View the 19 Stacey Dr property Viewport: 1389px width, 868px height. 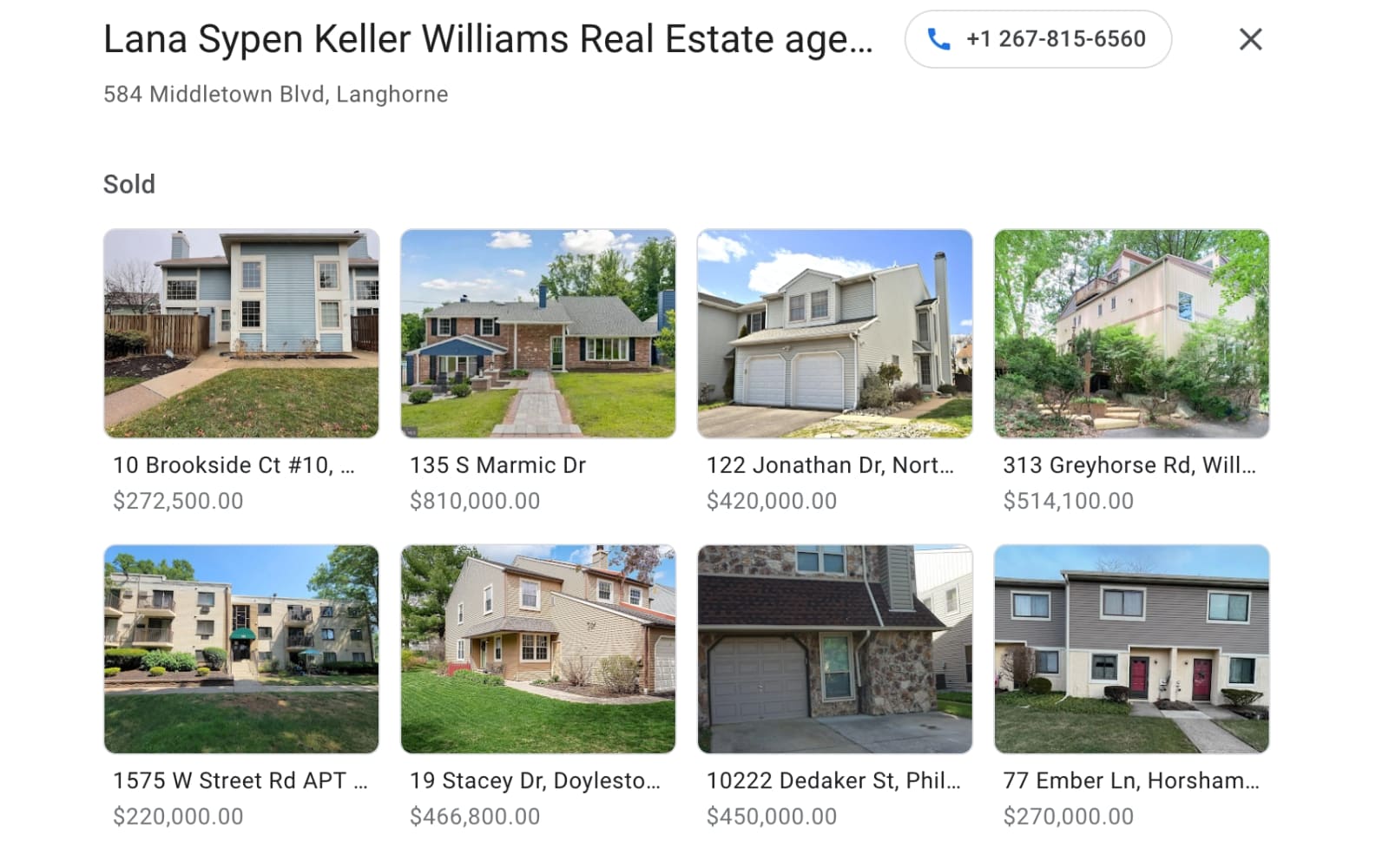[538, 649]
